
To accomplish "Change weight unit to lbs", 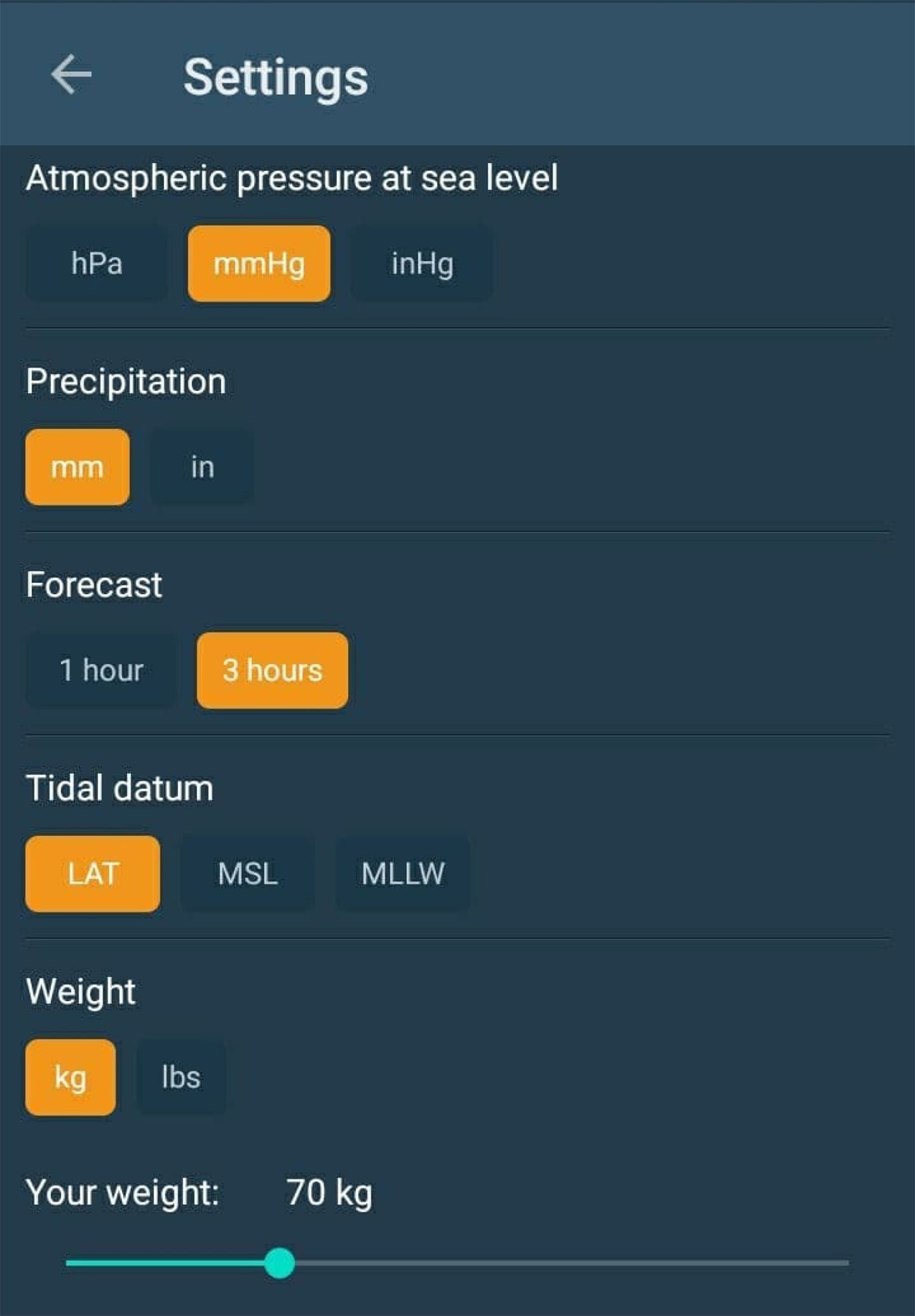I will click(181, 1077).
